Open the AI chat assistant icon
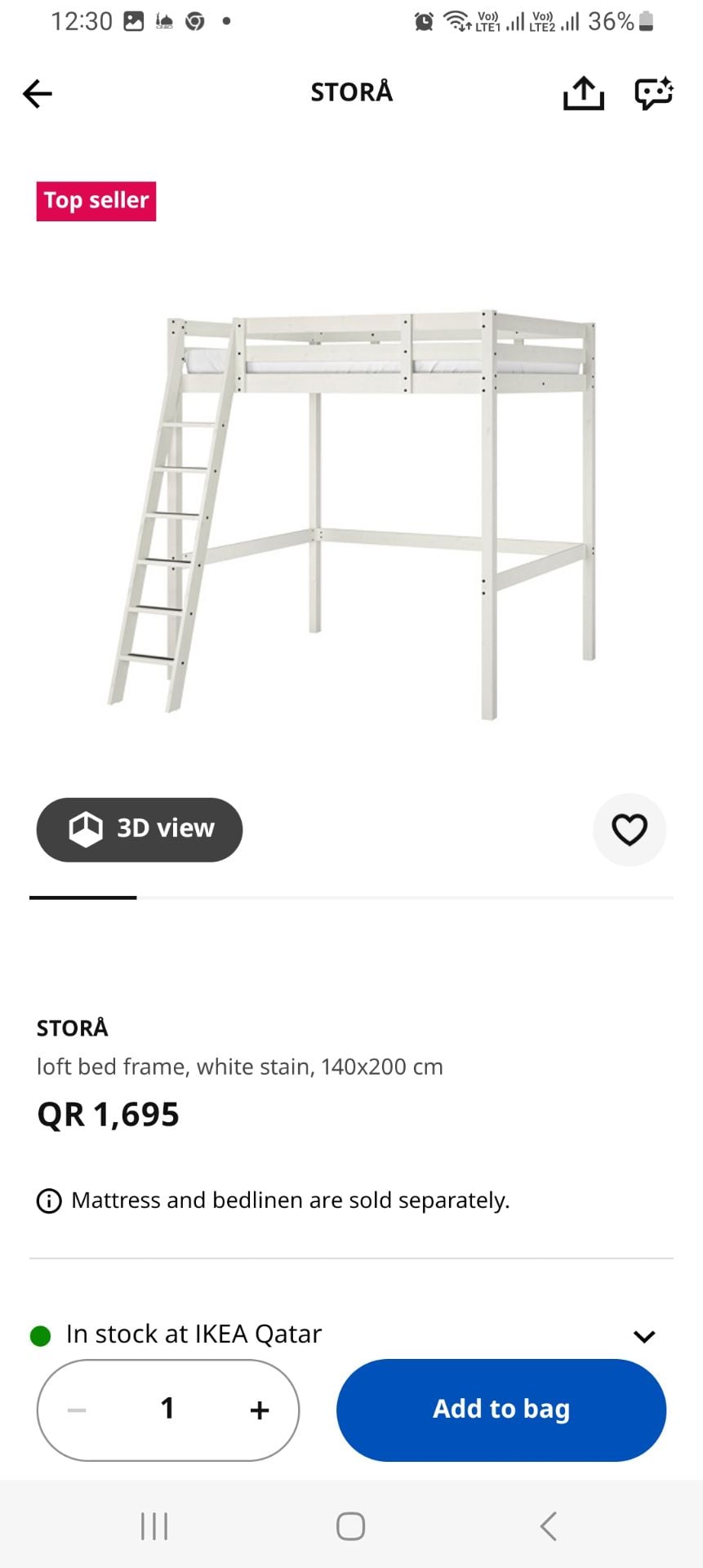Image resolution: width=703 pixels, height=1568 pixels. pos(654,93)
